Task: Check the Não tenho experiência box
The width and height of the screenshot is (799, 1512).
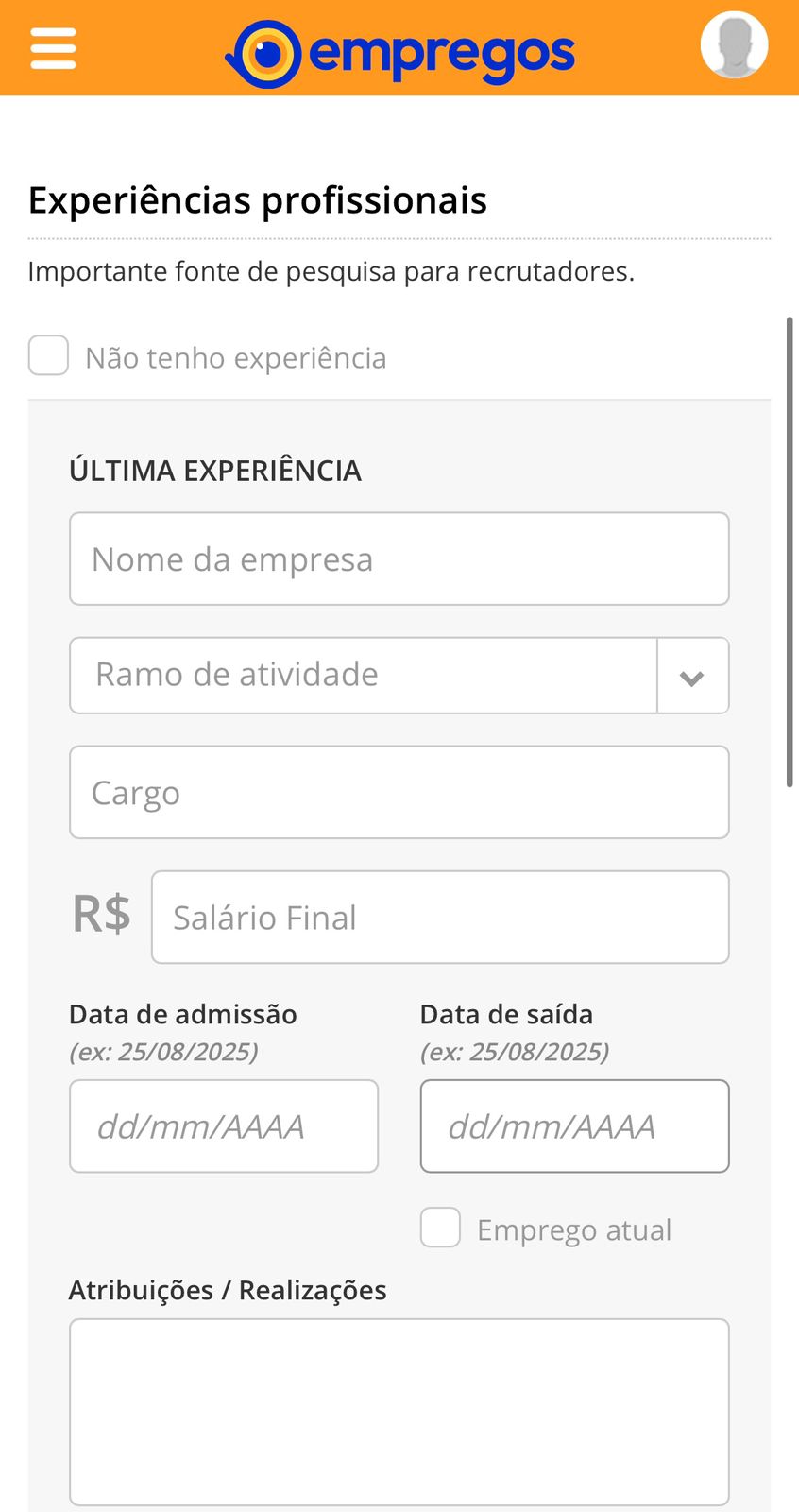Action: (x=48, y=355)
